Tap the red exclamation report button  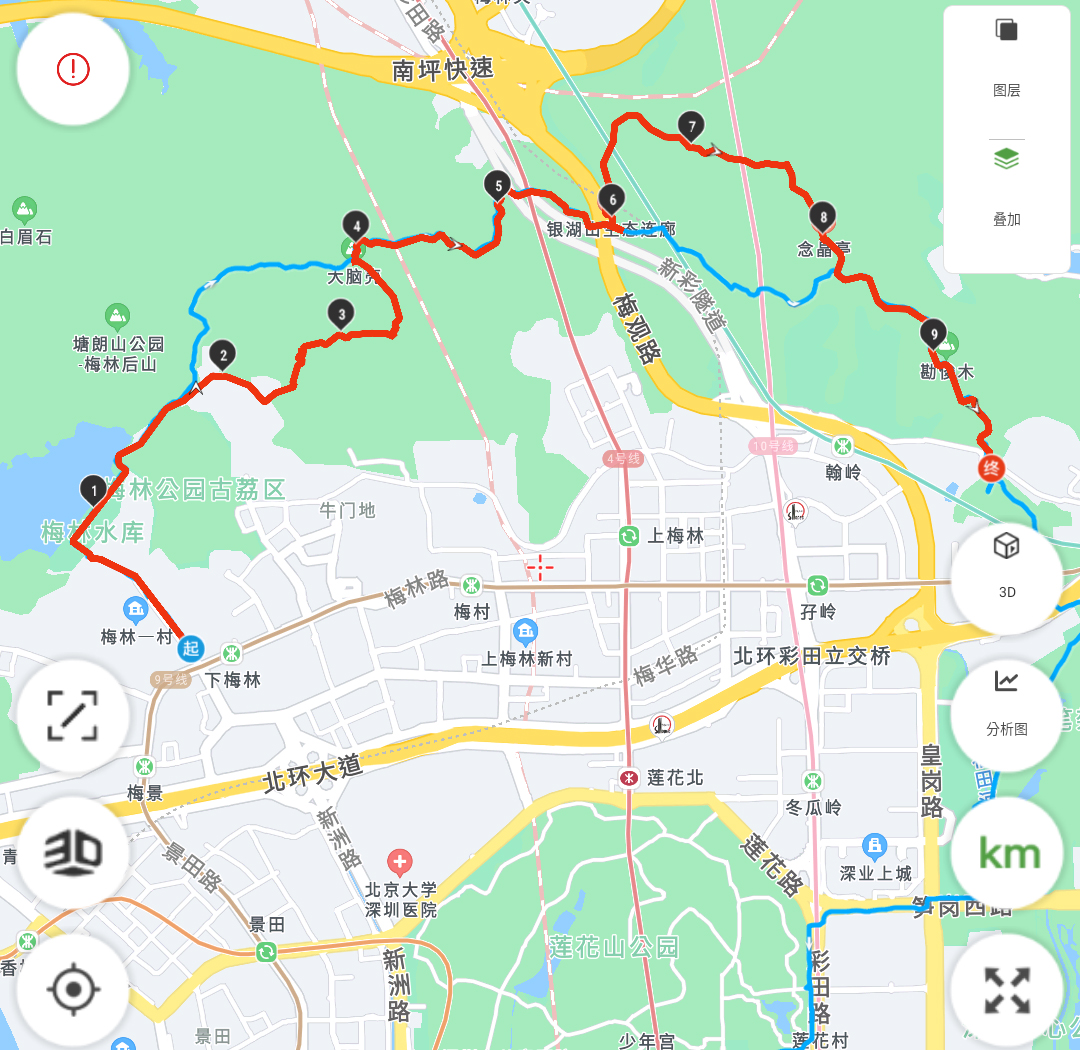coord(73,69)
